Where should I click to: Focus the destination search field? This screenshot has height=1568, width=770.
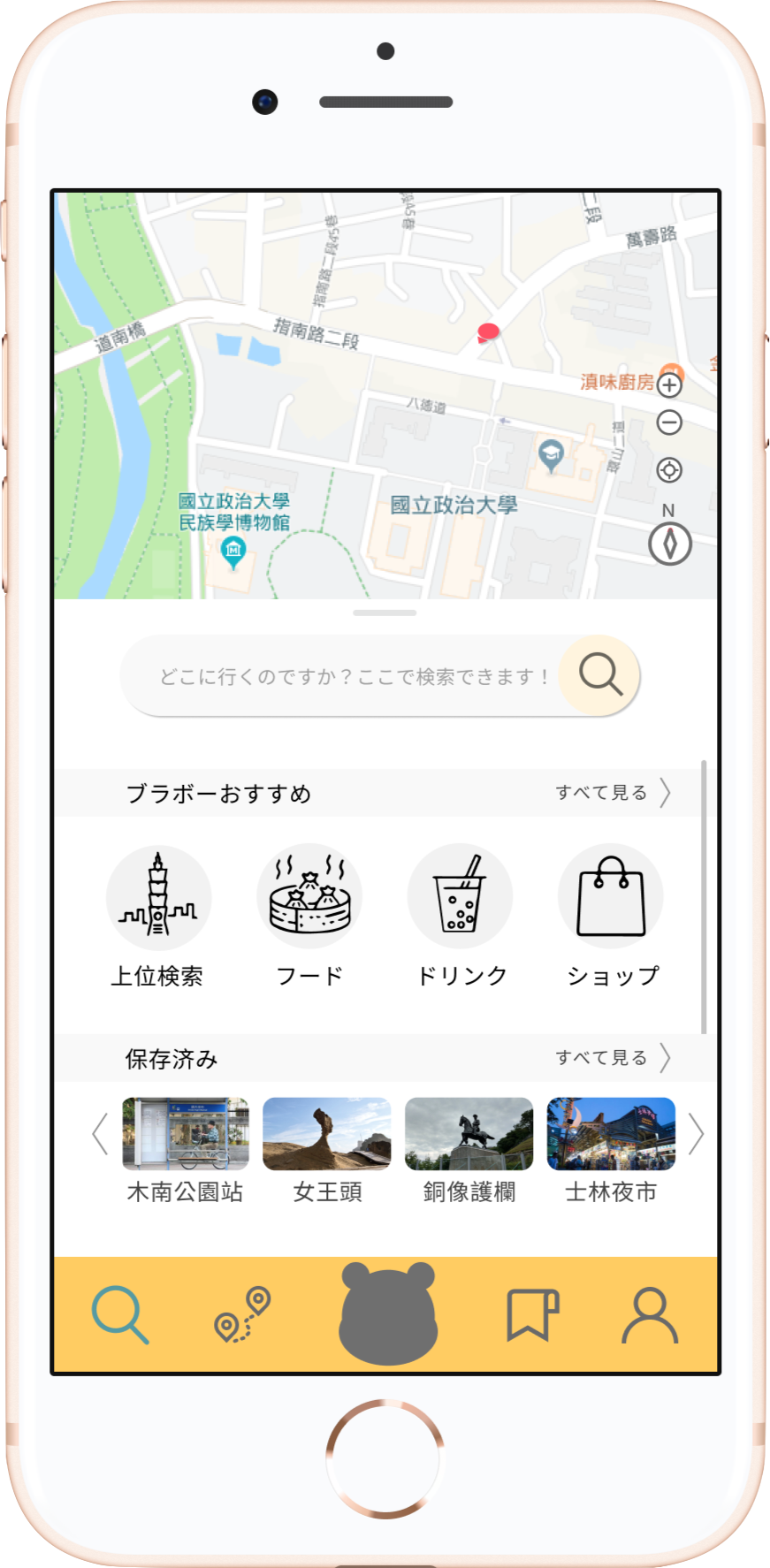click(x=354, y=676)
